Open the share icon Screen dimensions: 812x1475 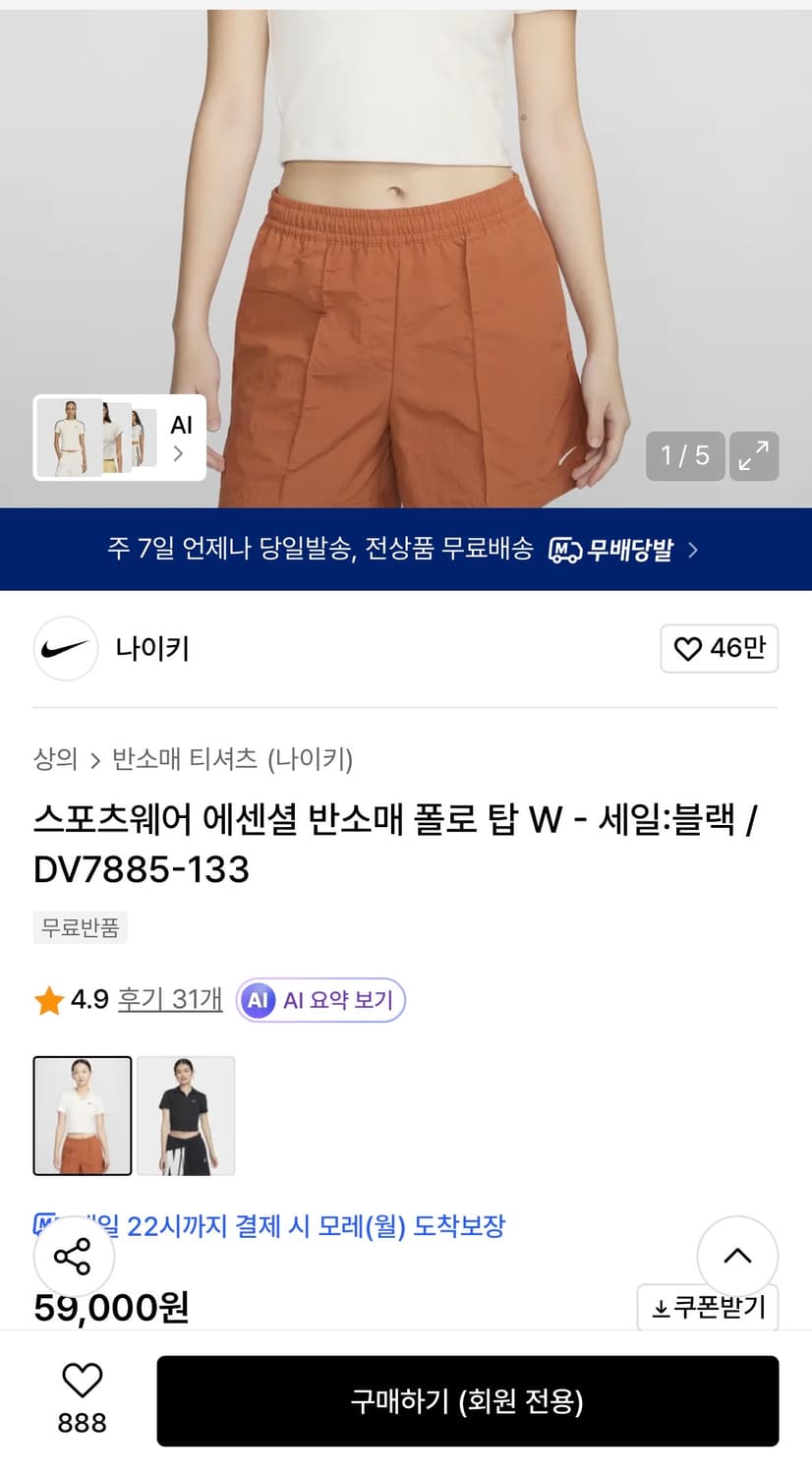(x=74, y=1255)
